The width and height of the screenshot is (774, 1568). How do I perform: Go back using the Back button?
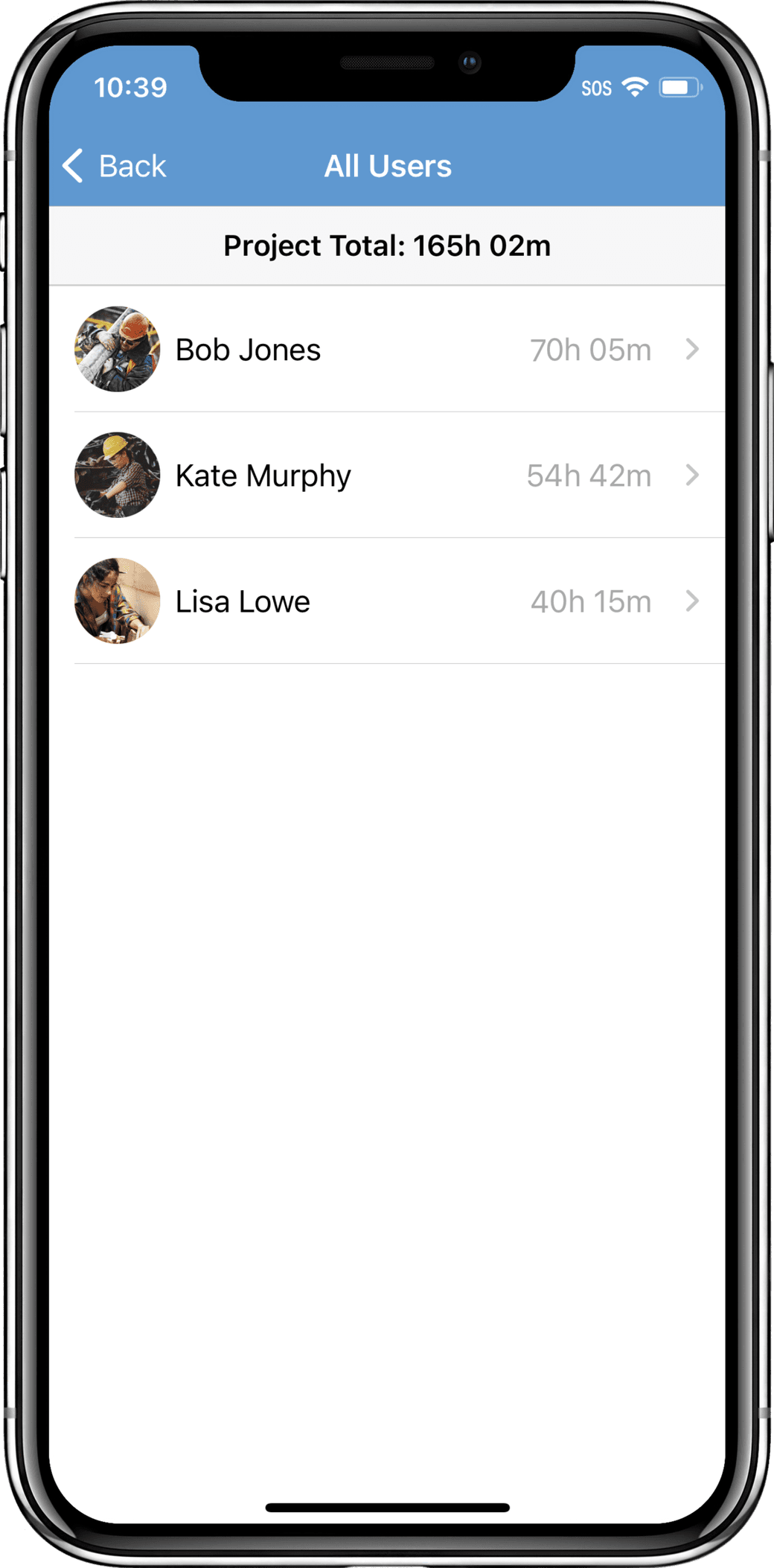click(115, 165)
